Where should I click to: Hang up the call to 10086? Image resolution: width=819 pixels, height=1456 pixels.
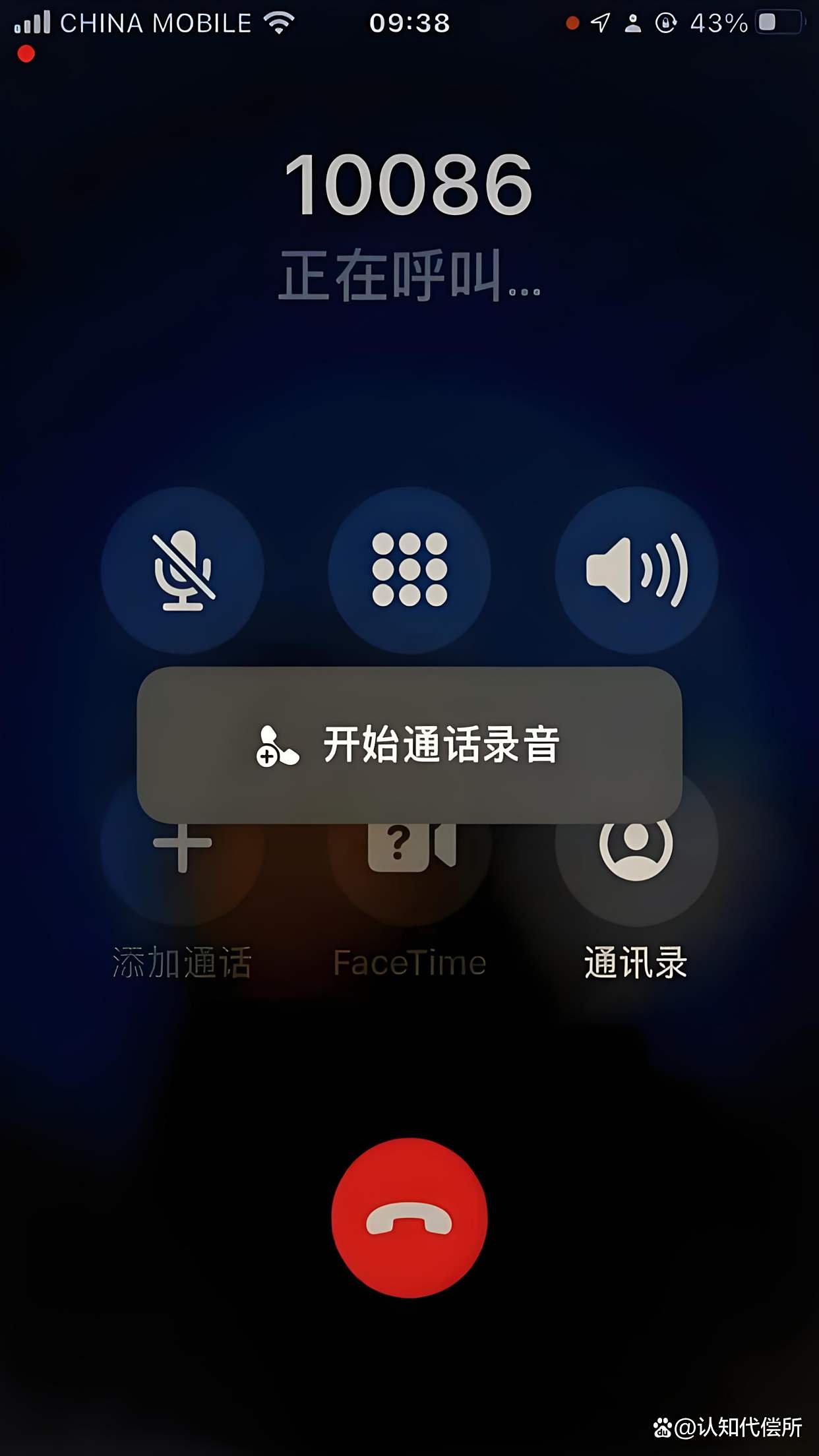click(409, 1217)
